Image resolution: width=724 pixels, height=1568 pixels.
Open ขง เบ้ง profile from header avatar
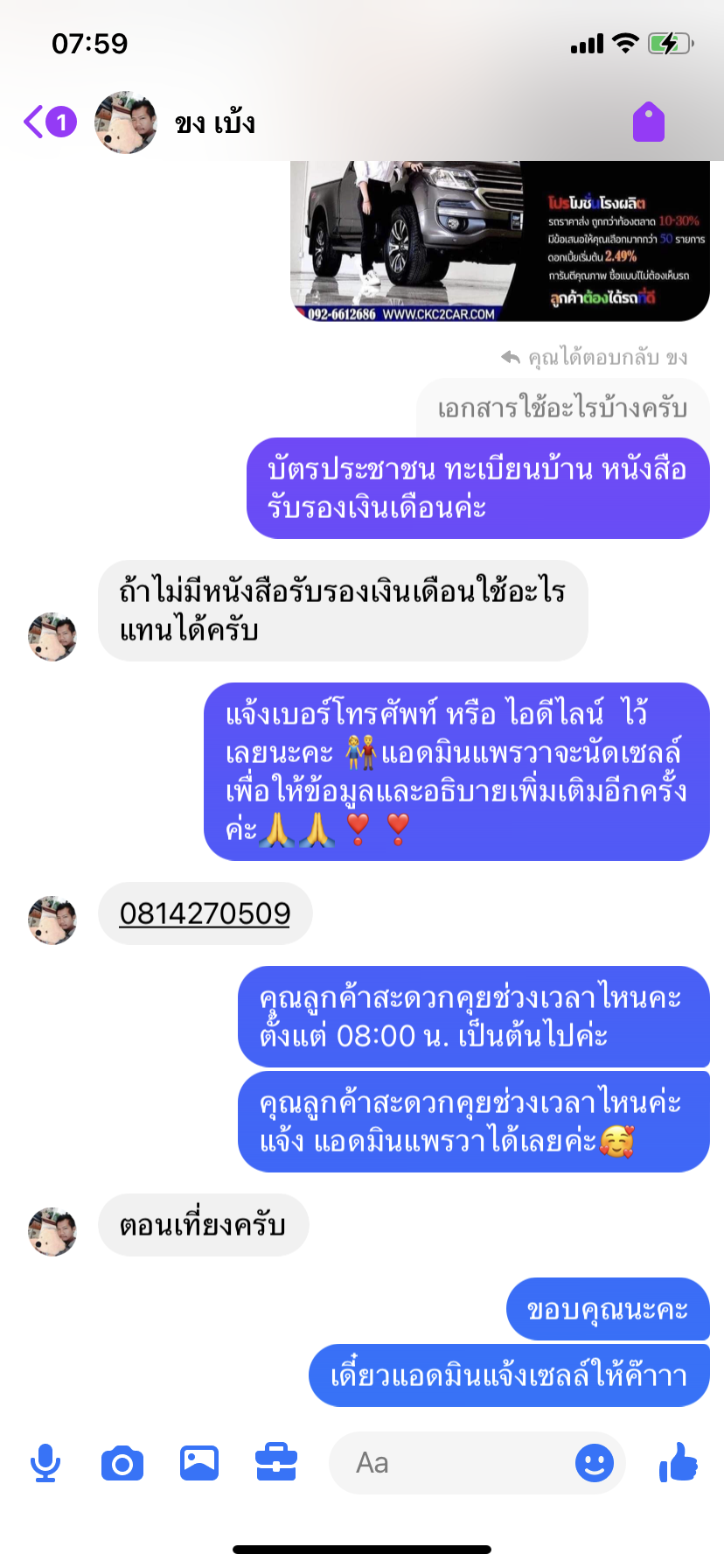(x=126, y=122)
